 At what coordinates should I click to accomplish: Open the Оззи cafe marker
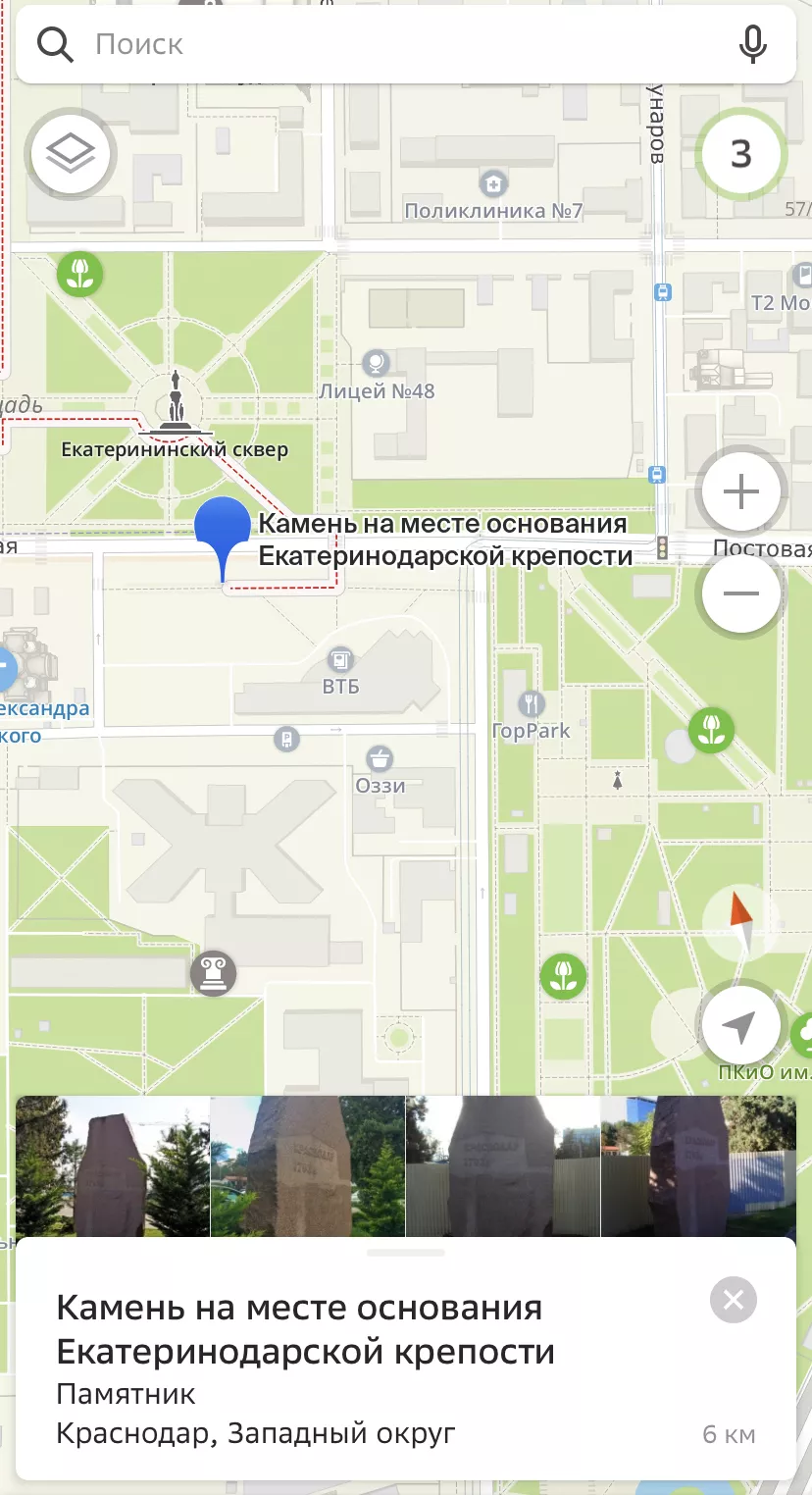tap(379, 758)
